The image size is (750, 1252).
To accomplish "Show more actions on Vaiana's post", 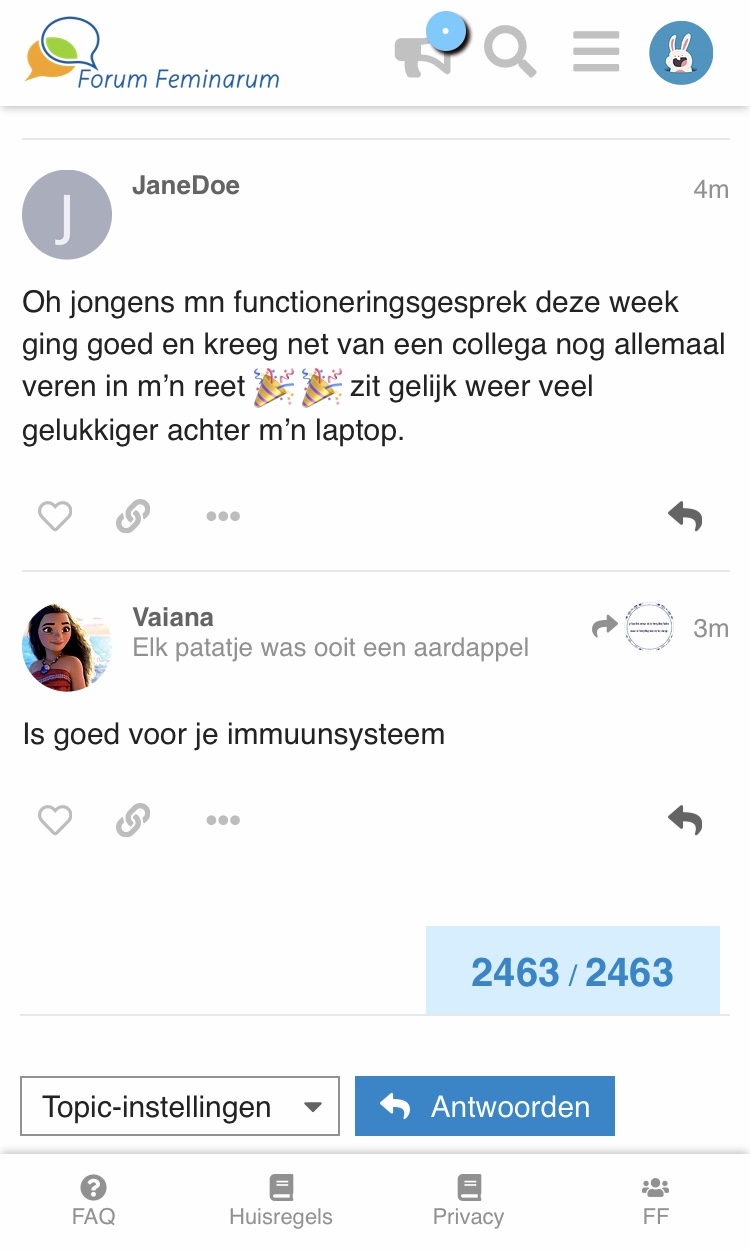I will pyautogui.click(x=223, y=821).
